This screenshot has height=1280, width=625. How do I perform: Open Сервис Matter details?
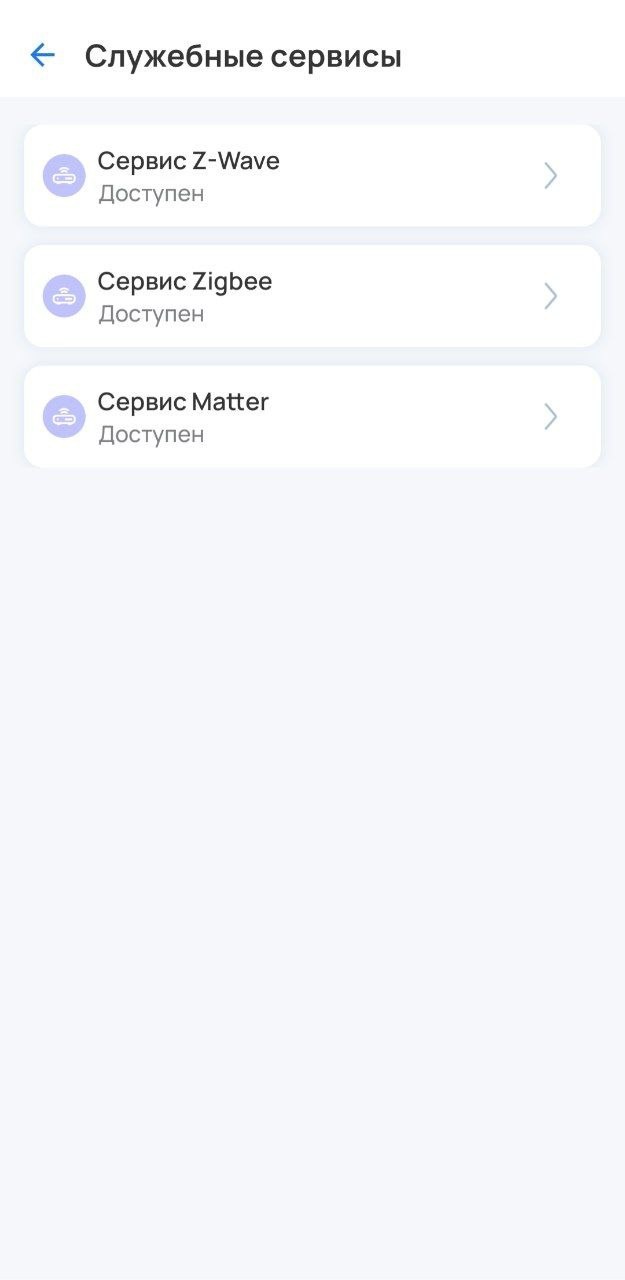pos(312,416)
